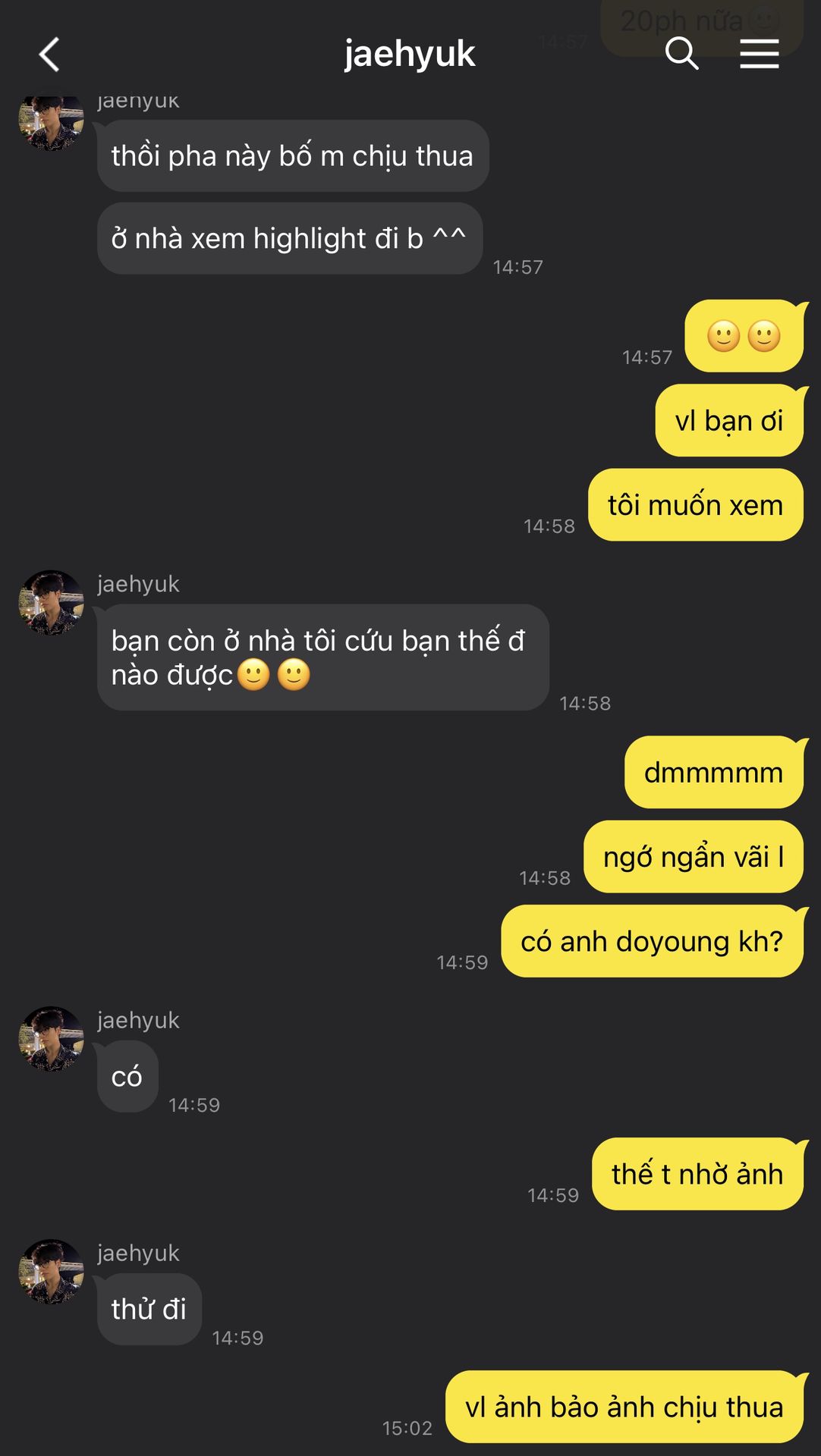
Task: View jaehyuk's profile picture by "bạn còn ở nhà" message
Action: click(x=51, y=602)
